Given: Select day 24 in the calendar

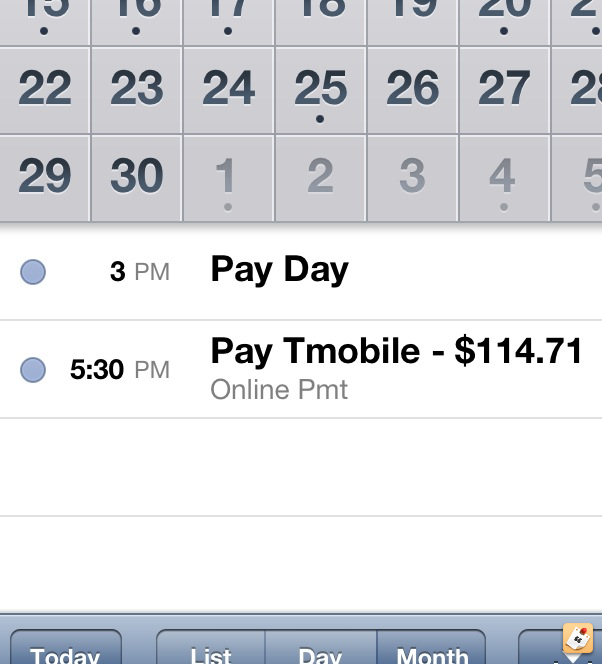Looking at the screenshot, I should [x=229, y=91].
